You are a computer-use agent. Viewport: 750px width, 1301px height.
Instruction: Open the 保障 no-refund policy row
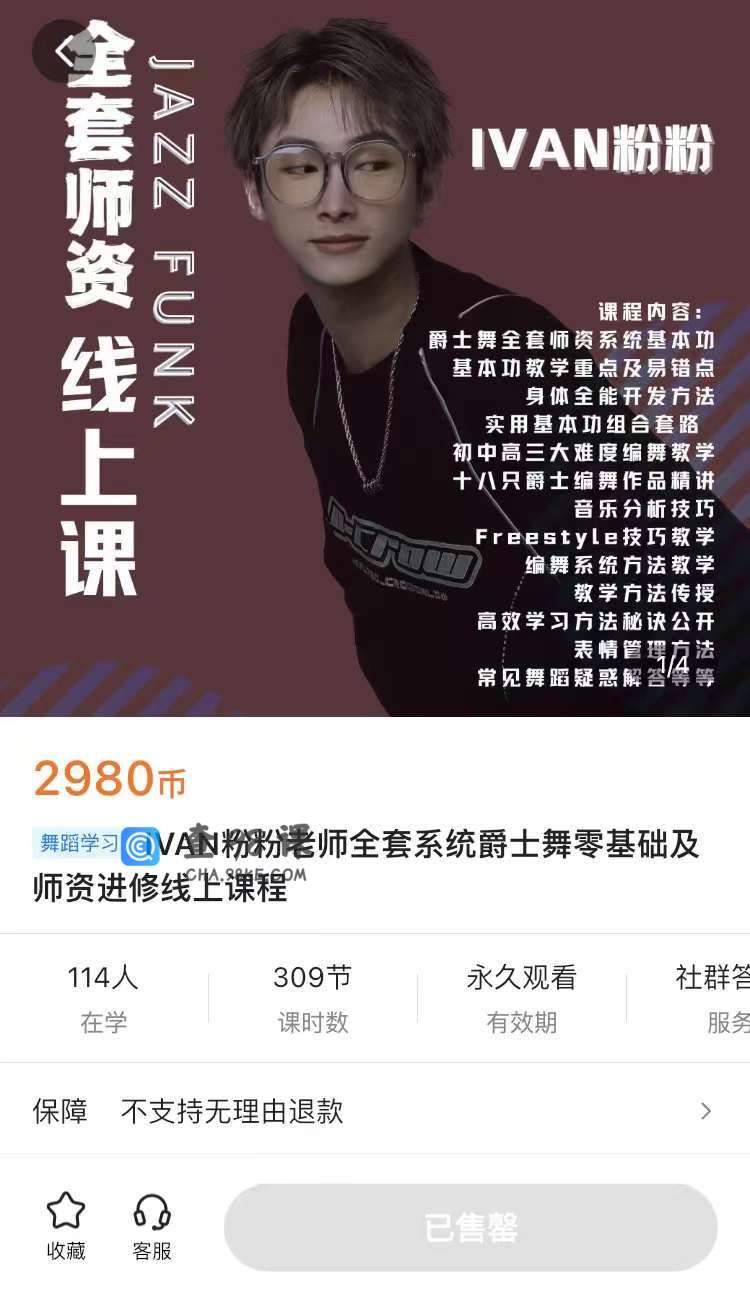[x=374, y=1111]
